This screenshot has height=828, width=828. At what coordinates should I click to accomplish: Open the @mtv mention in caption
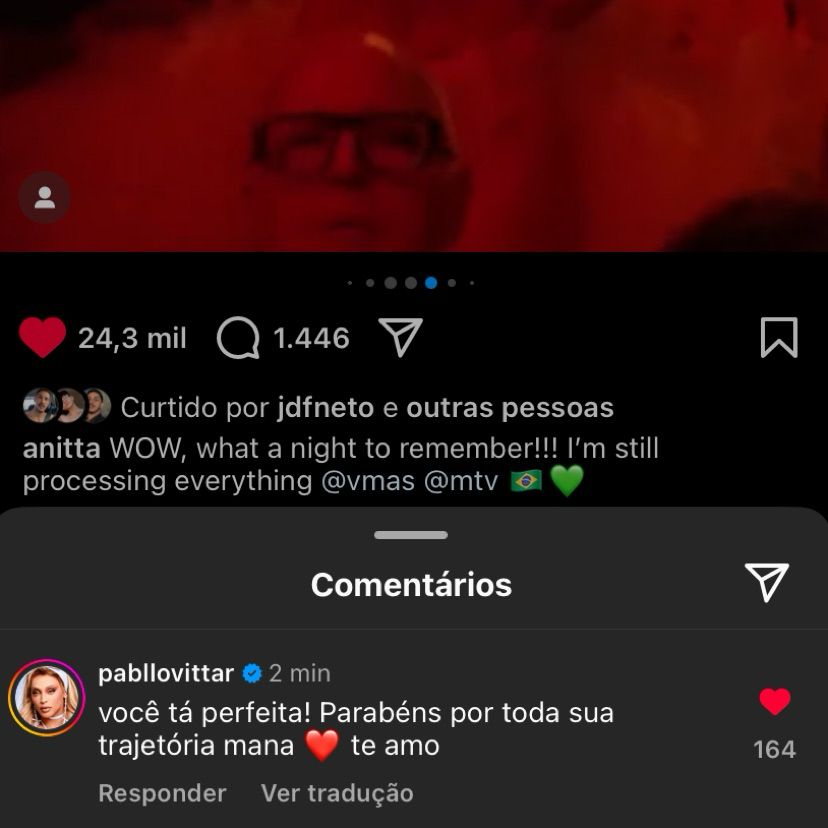coord(461,481)
